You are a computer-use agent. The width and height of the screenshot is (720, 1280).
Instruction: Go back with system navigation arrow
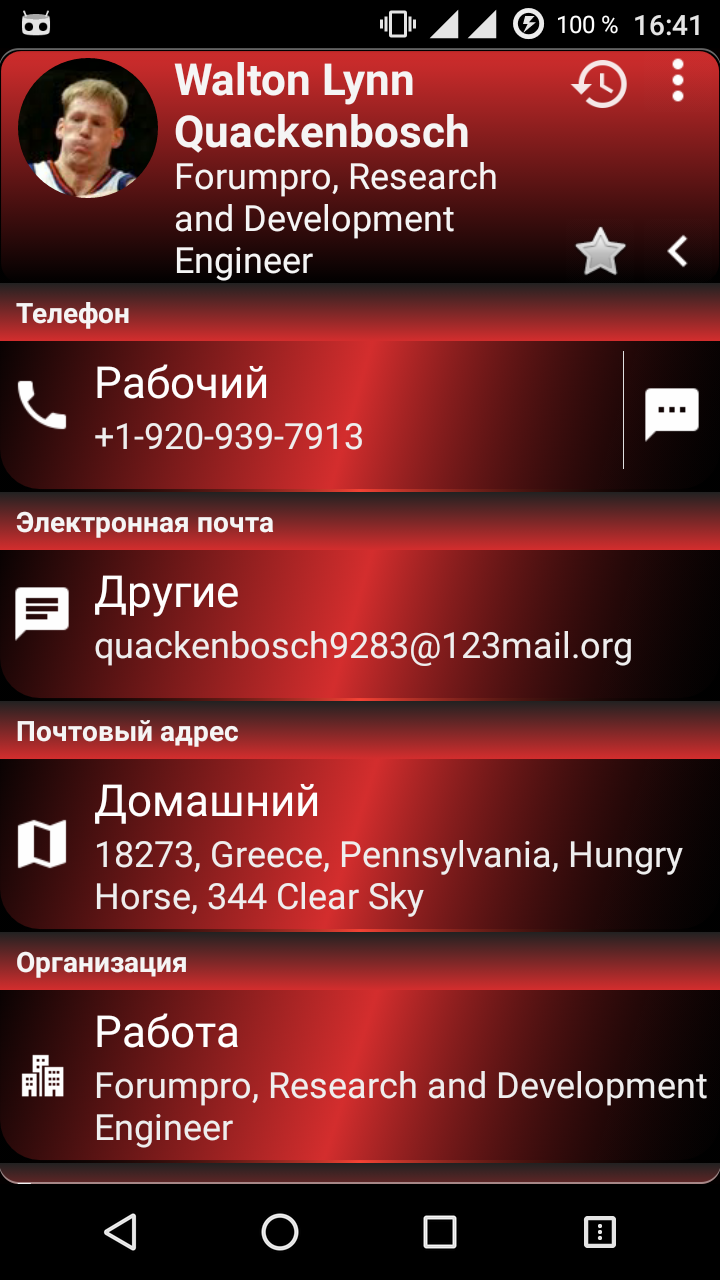coord(120,1232)
